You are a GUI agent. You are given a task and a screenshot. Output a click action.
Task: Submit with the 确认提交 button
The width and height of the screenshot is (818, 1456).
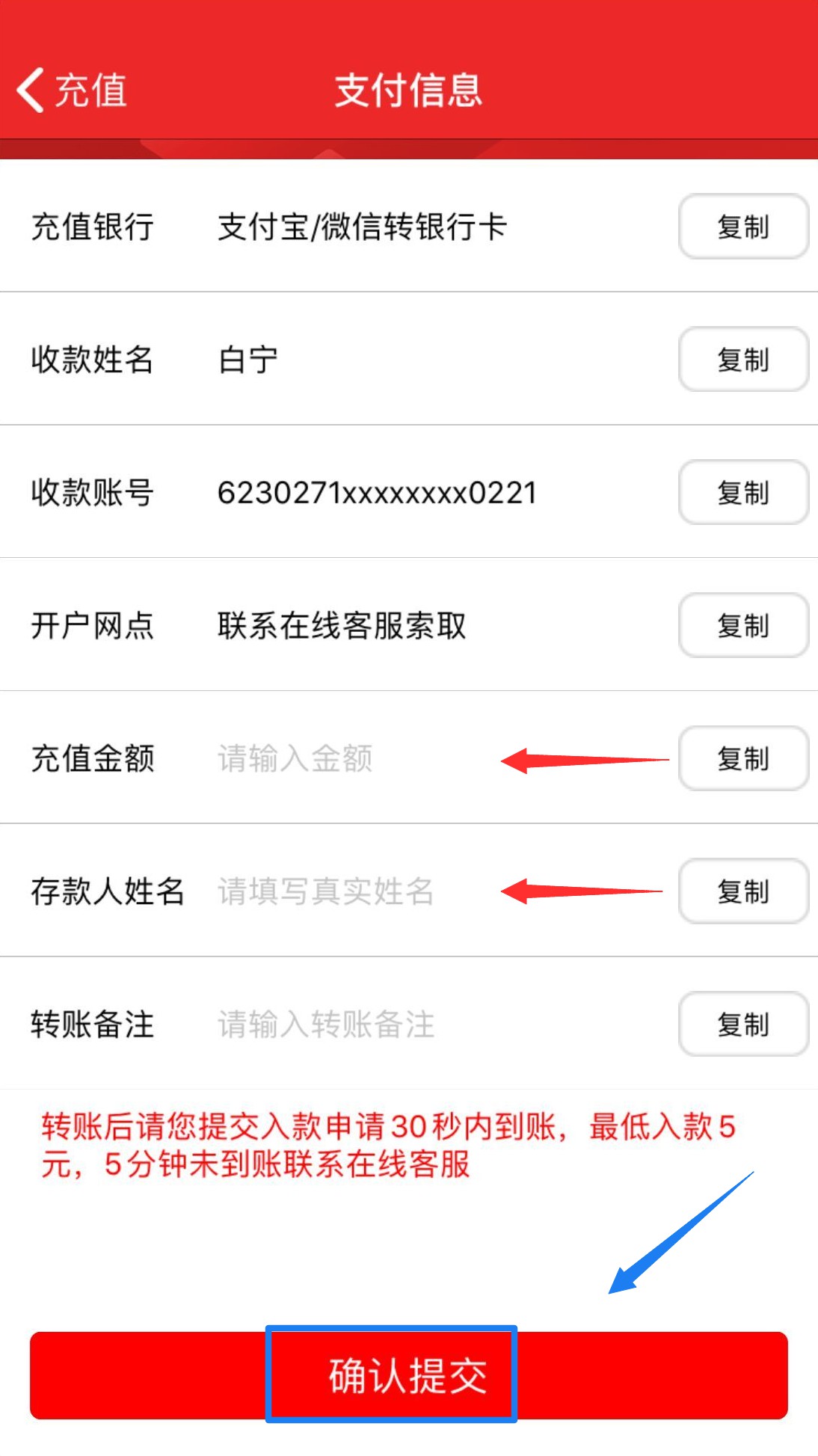tap(408, 1375)
